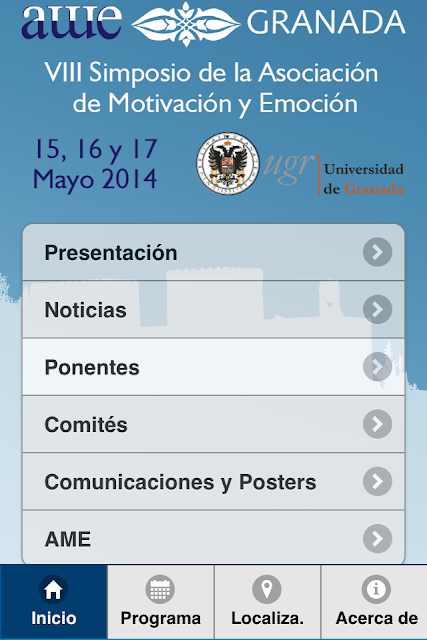Viewport: 427px width, 640px height.
Task: Switch to the Programa tab
Action: click(160, 602)
